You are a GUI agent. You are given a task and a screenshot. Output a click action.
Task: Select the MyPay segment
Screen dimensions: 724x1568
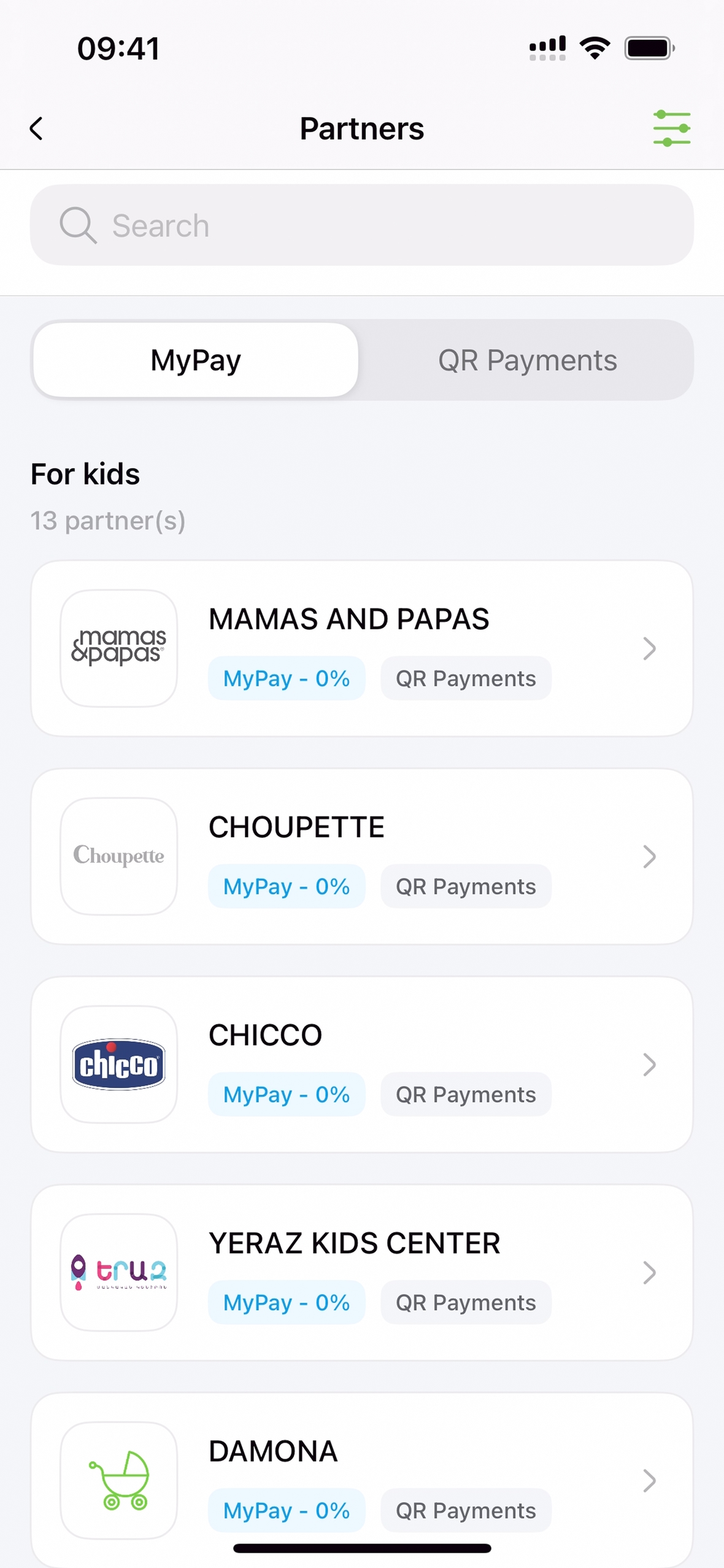point(196,360)
